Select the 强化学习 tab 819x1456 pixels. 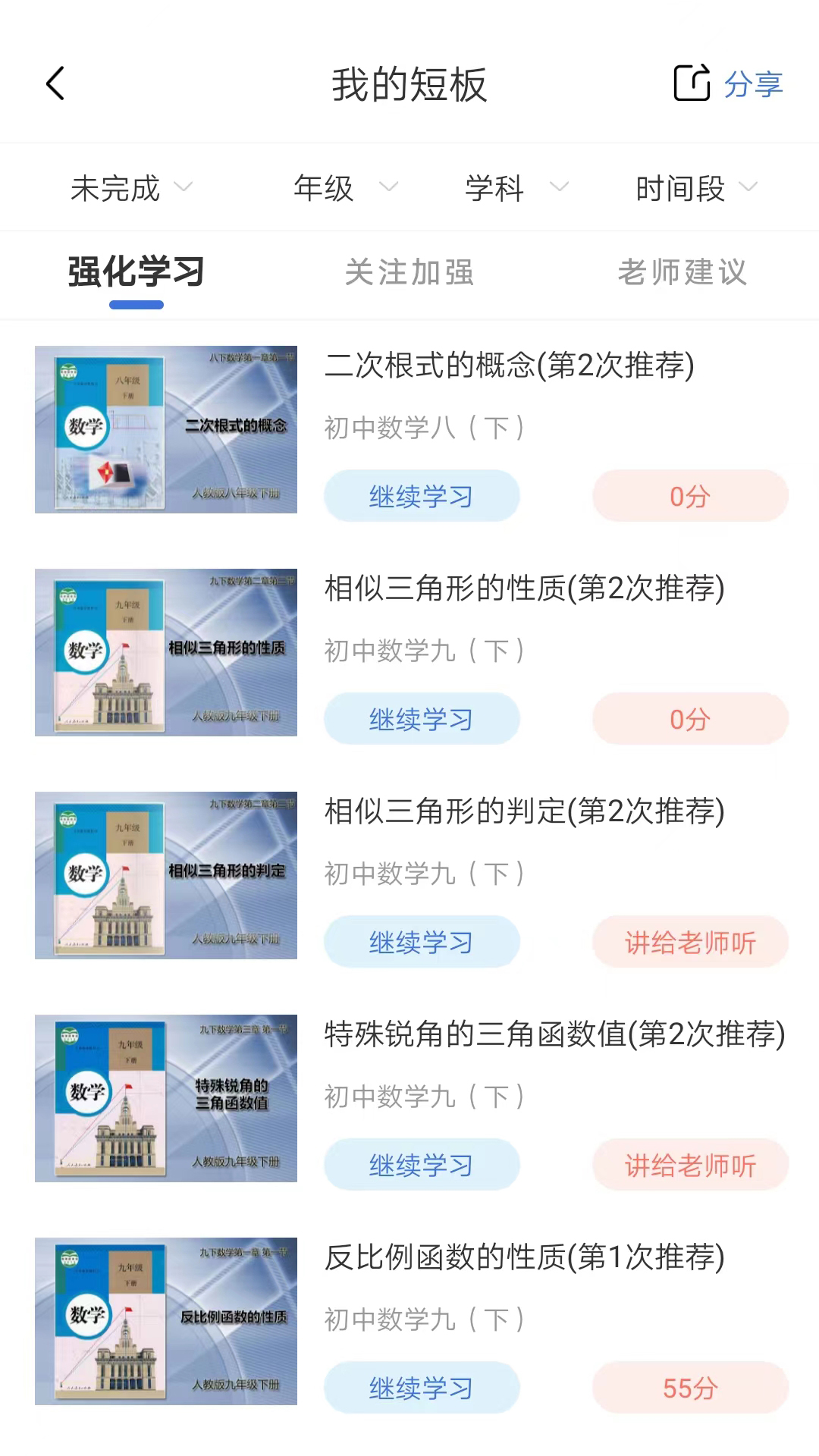pyautogui.click(x=136, y=274)
